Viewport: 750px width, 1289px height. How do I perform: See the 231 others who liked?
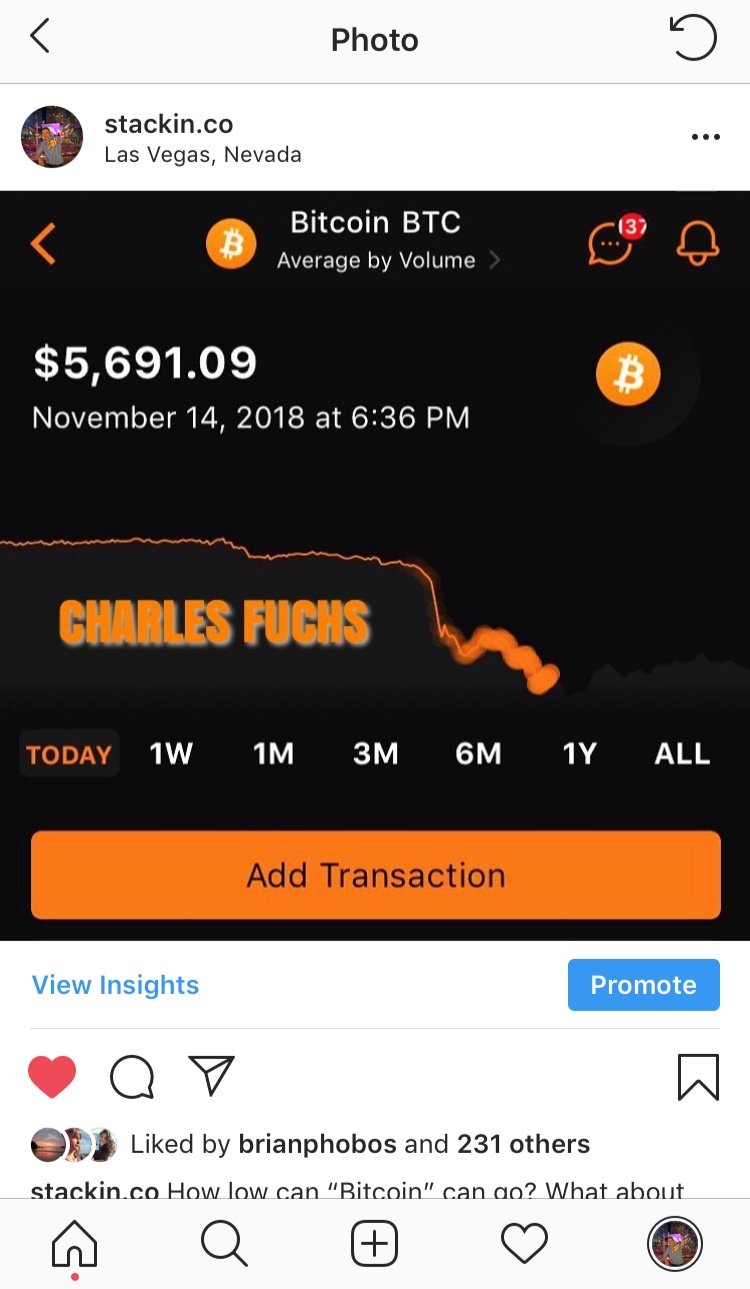[x=523, y=1144]
